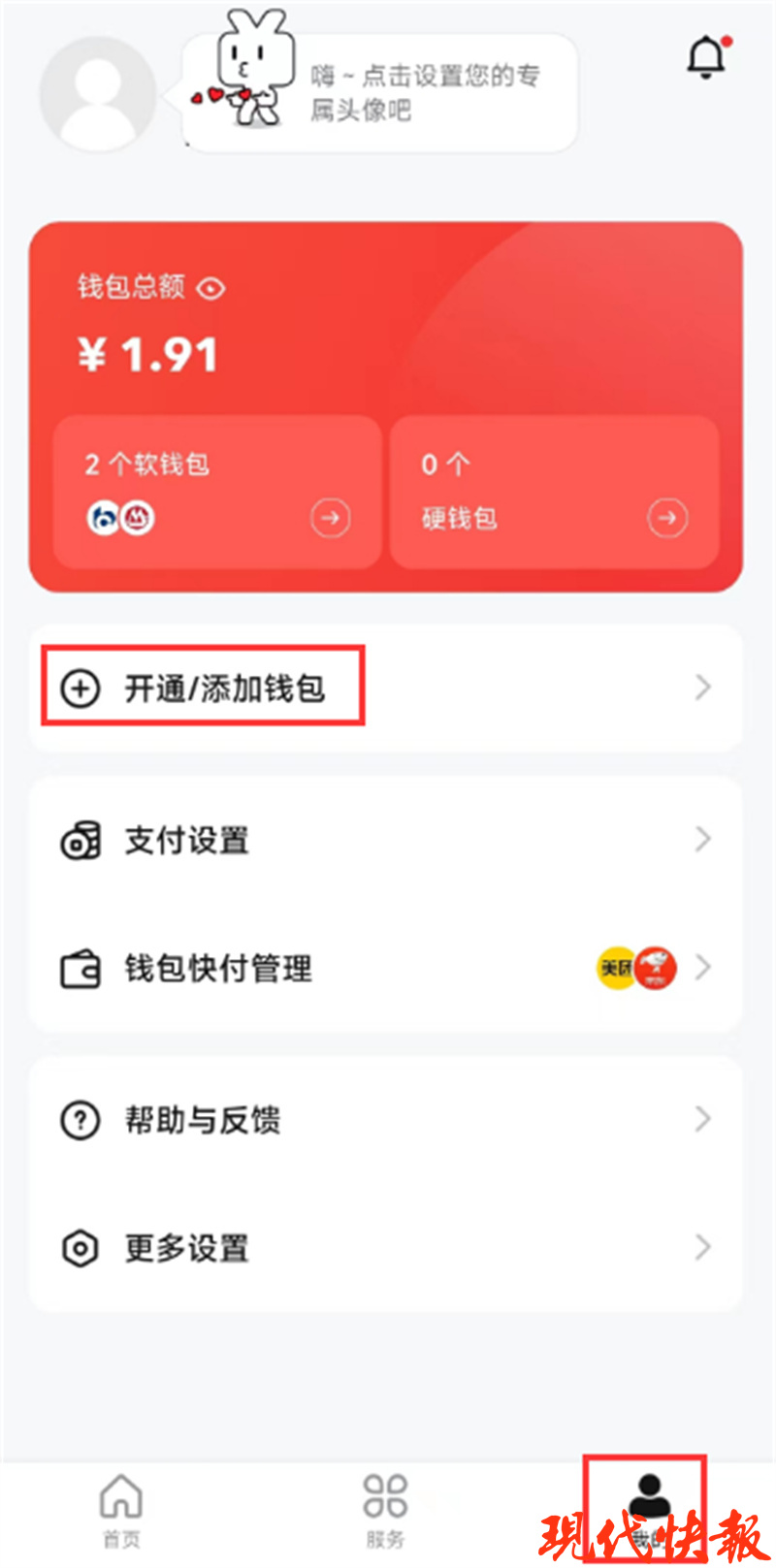This screenshot has height=1568, width=776.
Task: Open 帮助与反馈
Action: tap(385, 1120)
